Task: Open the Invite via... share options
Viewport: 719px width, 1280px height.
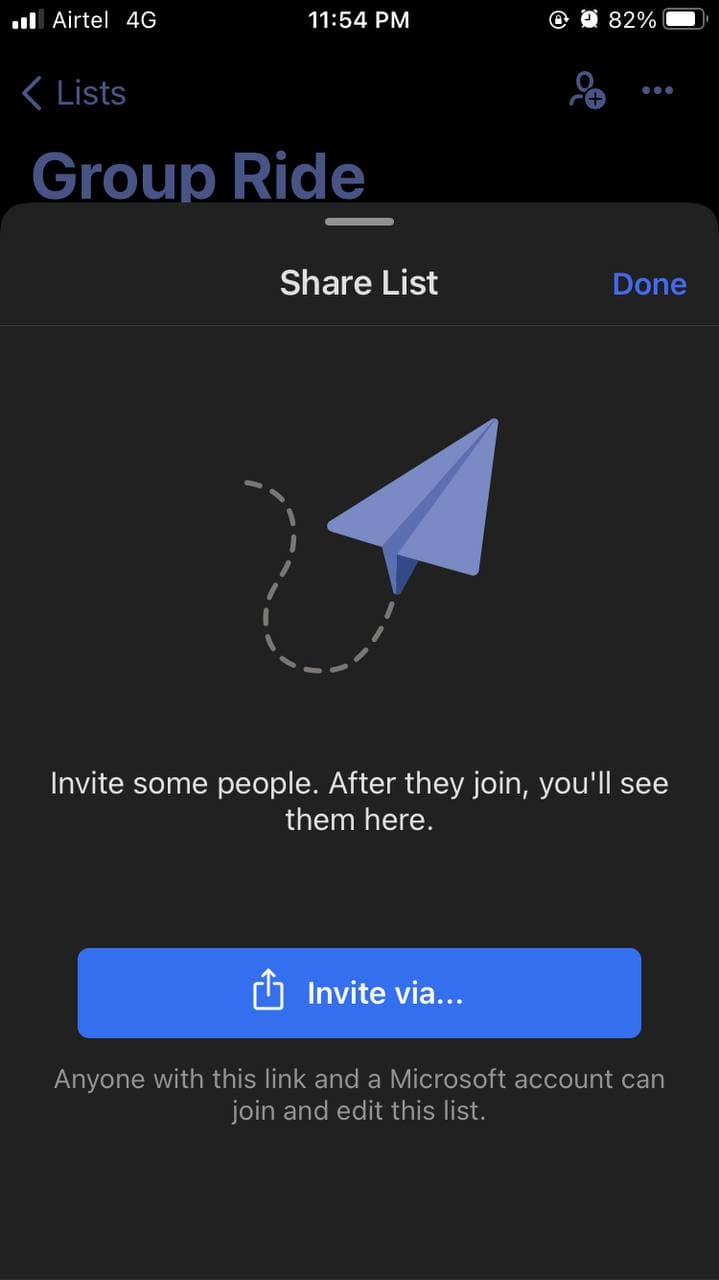Action: pos(359,993)
